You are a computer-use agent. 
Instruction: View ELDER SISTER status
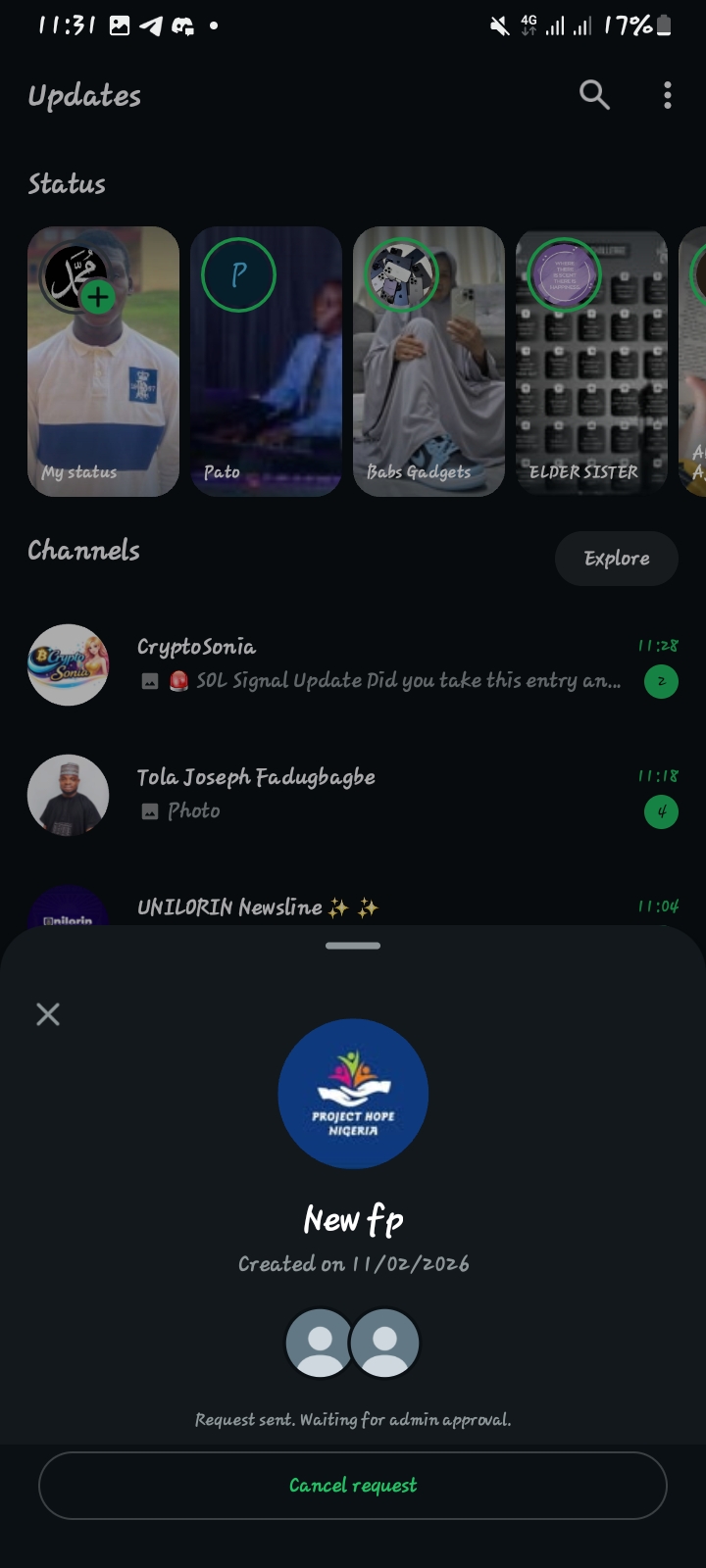point(591,363)
